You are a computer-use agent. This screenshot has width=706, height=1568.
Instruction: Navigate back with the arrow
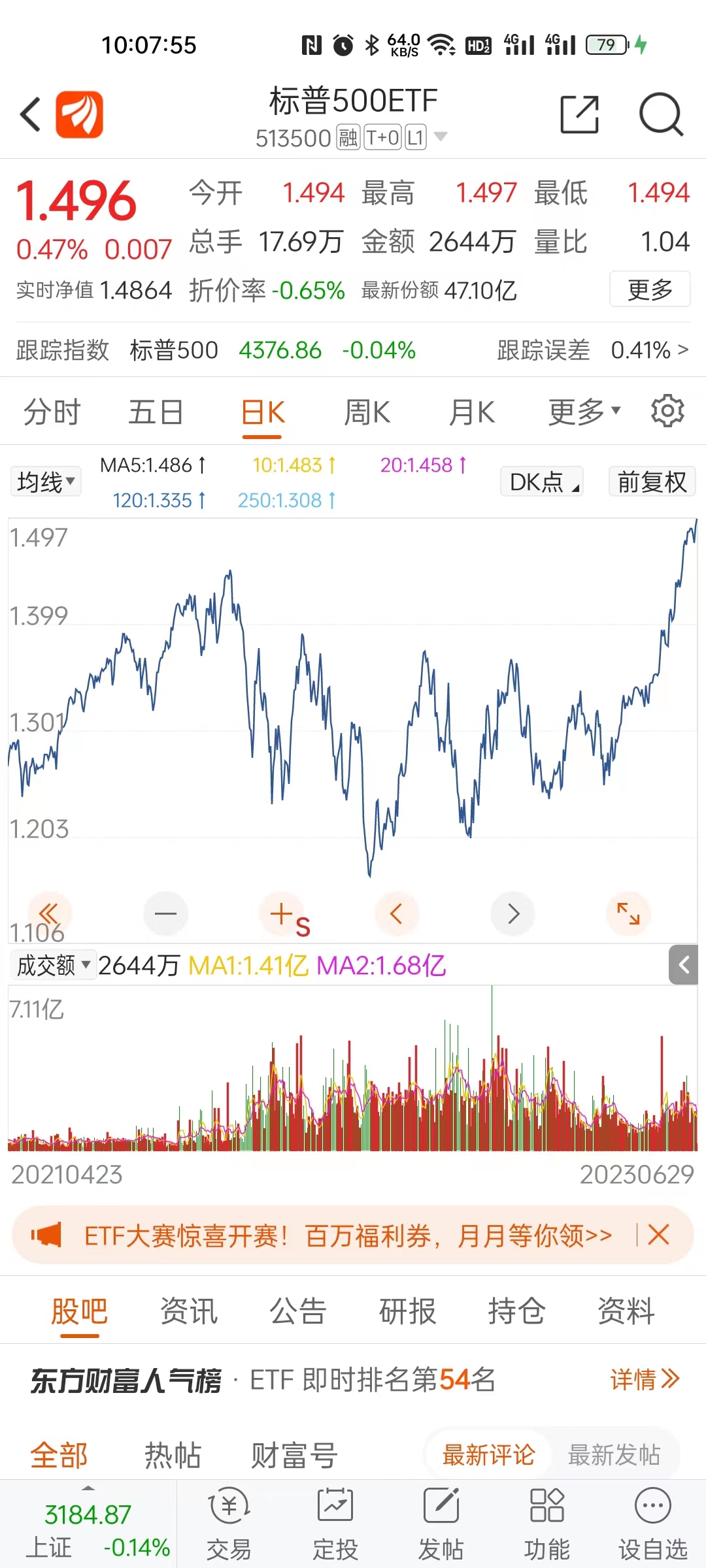(29, 114)
